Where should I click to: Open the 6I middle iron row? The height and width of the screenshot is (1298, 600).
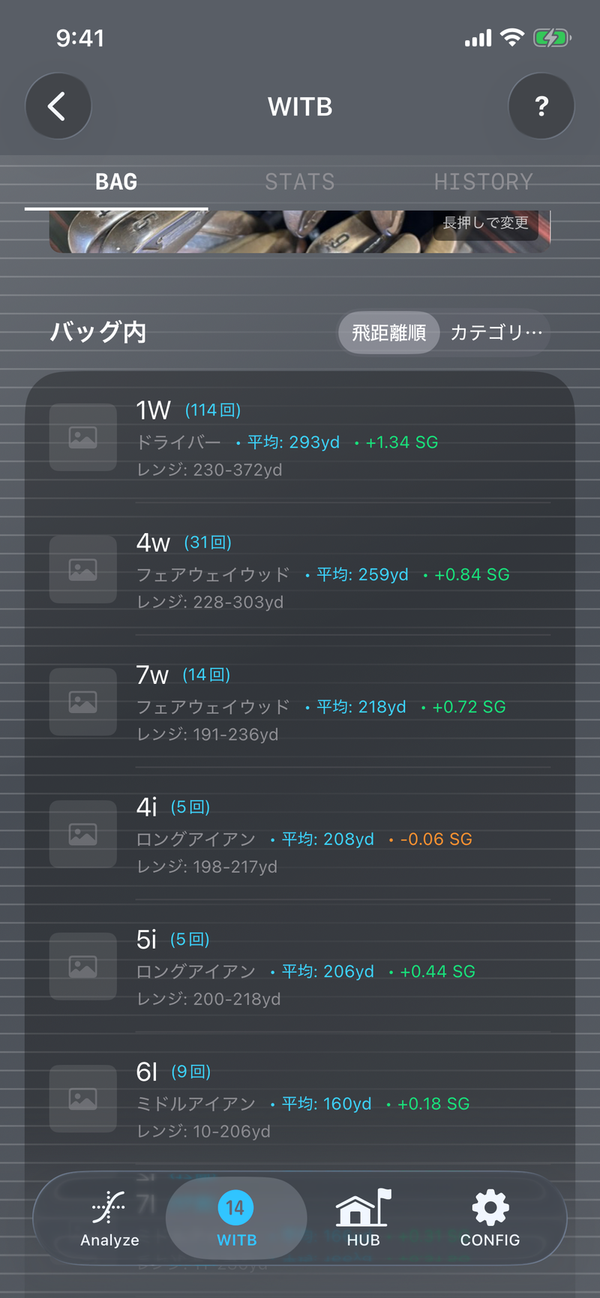[300, 1099]
